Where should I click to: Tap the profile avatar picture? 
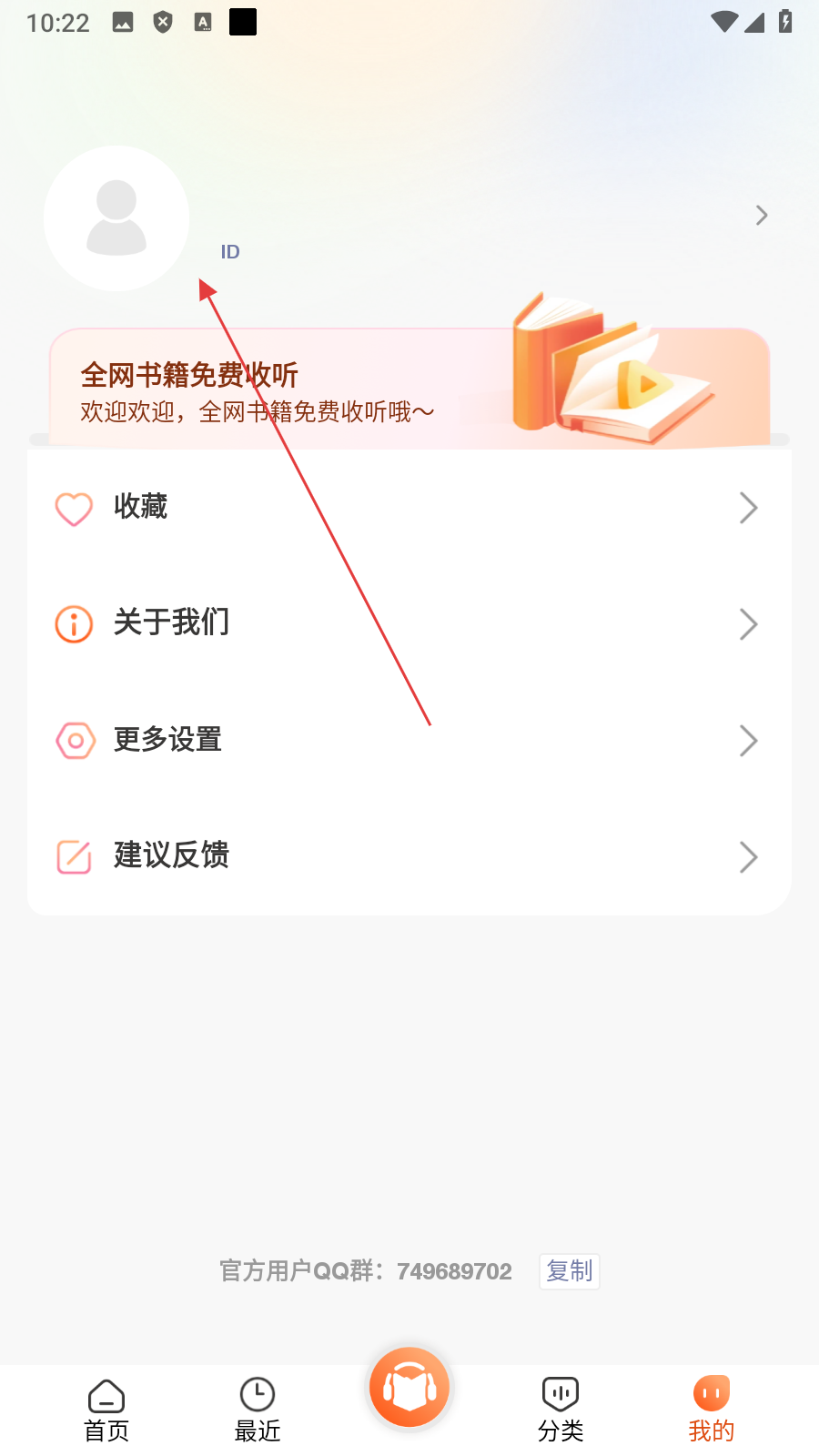click(116, 218)
